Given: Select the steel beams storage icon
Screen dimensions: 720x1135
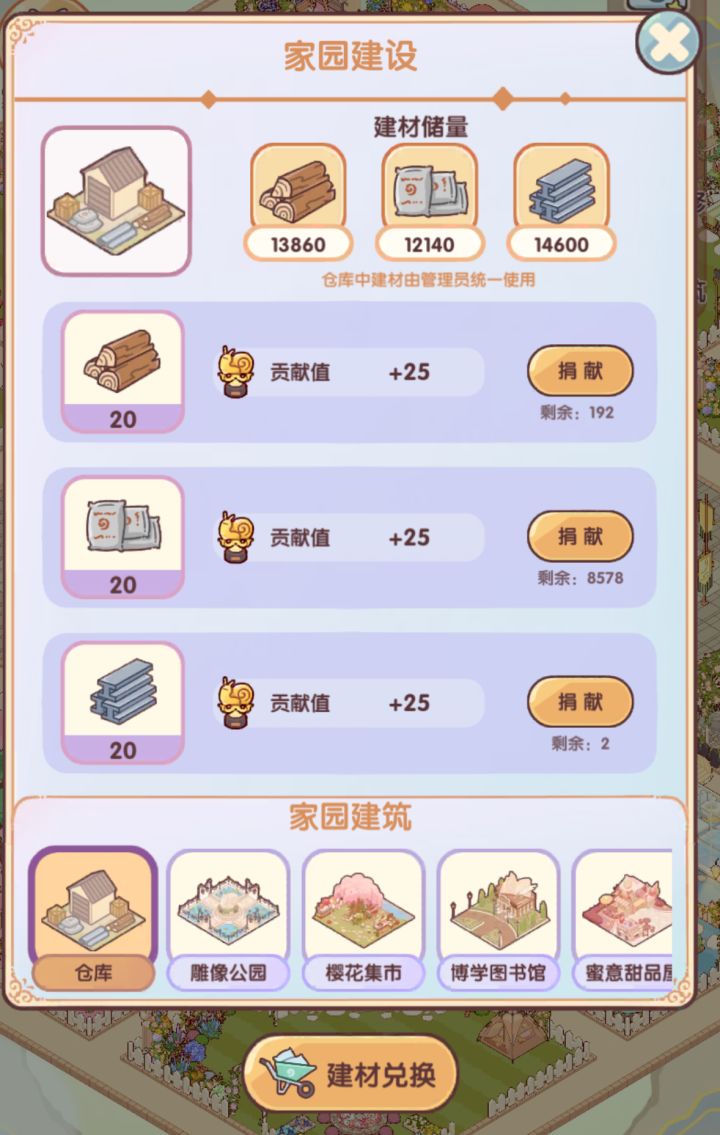Looking at the screenshot, I should click(560, 188).
